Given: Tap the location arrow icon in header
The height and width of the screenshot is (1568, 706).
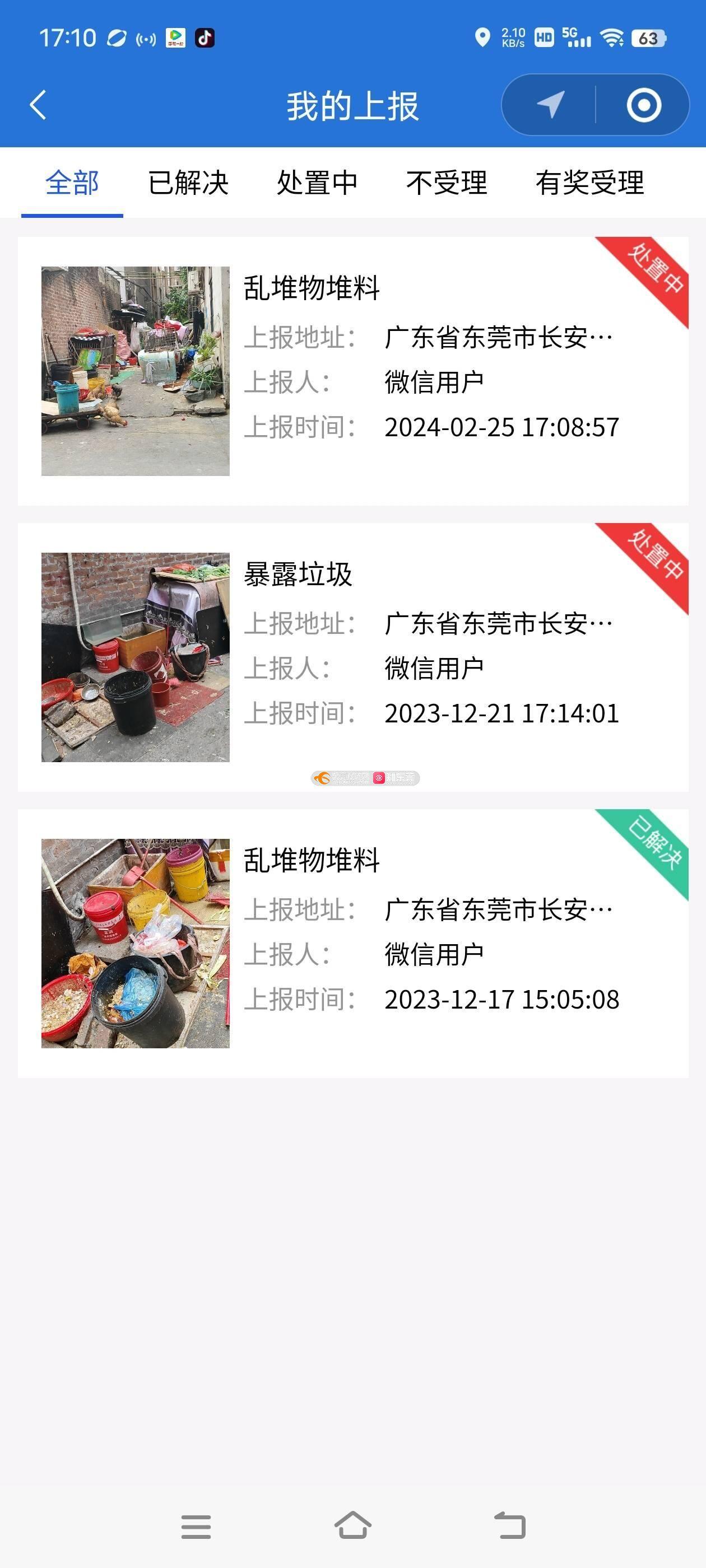Looking at the screenshot, I should coord(550,105).
